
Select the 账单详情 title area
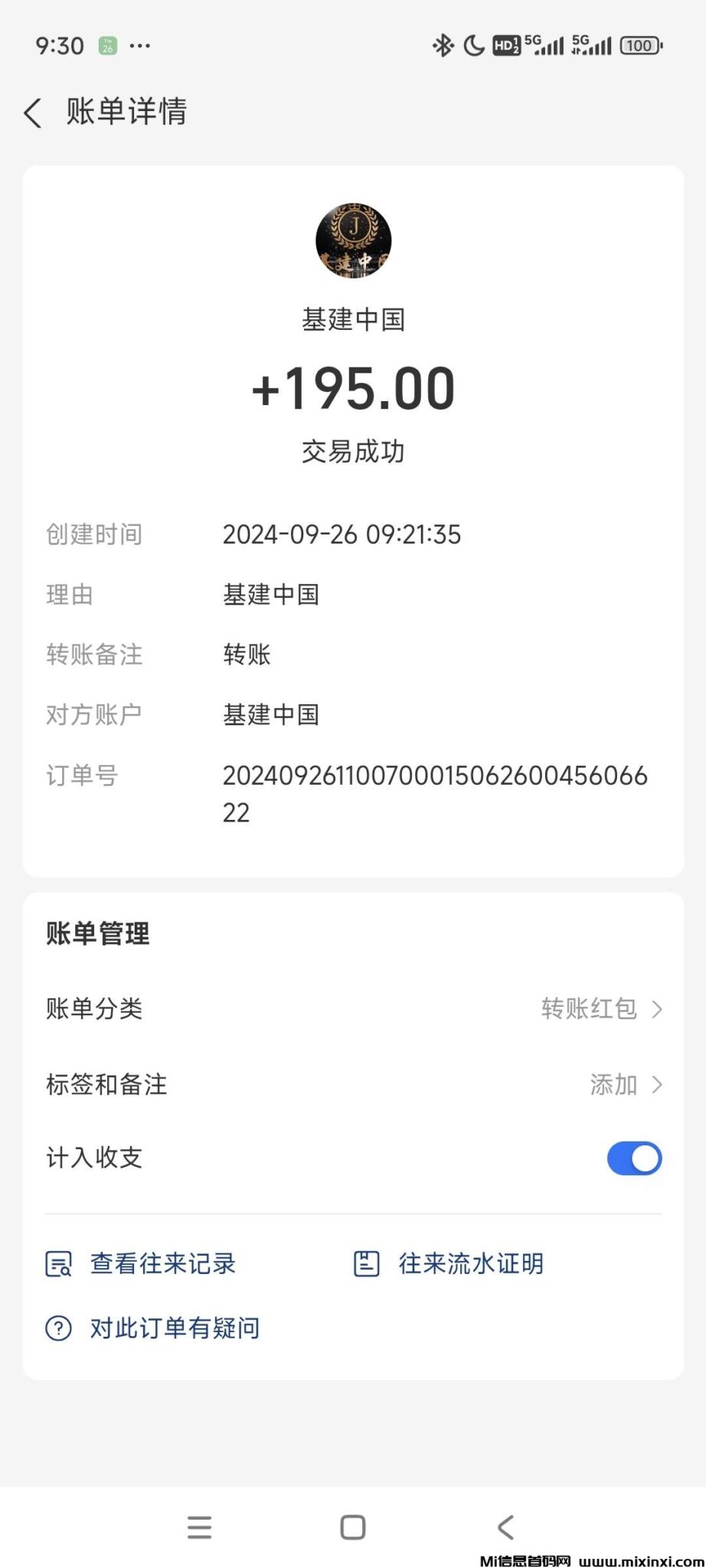pyautogui.click(x=126, y=113)
